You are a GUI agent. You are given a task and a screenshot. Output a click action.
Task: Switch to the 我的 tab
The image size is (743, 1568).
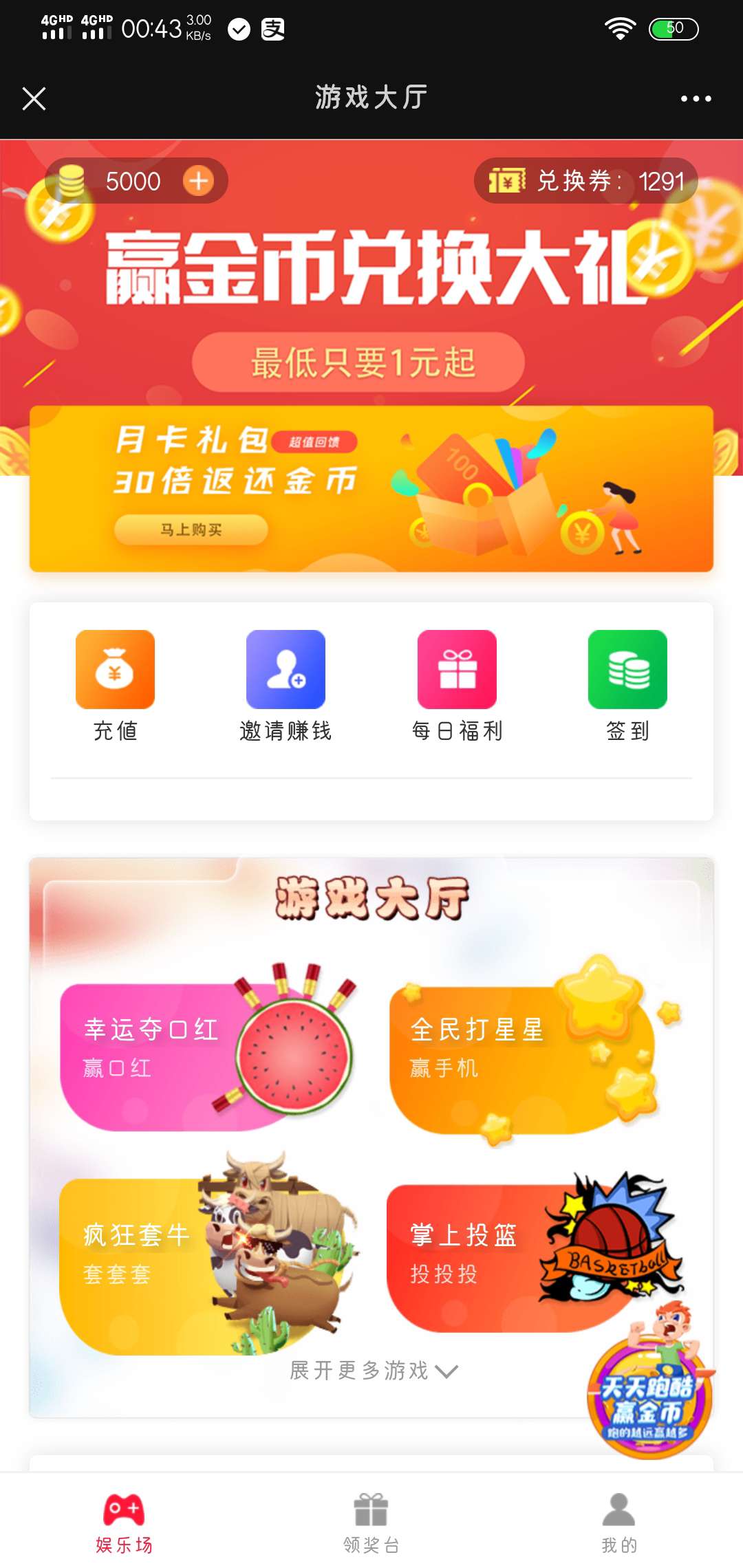click(619, 1523)
